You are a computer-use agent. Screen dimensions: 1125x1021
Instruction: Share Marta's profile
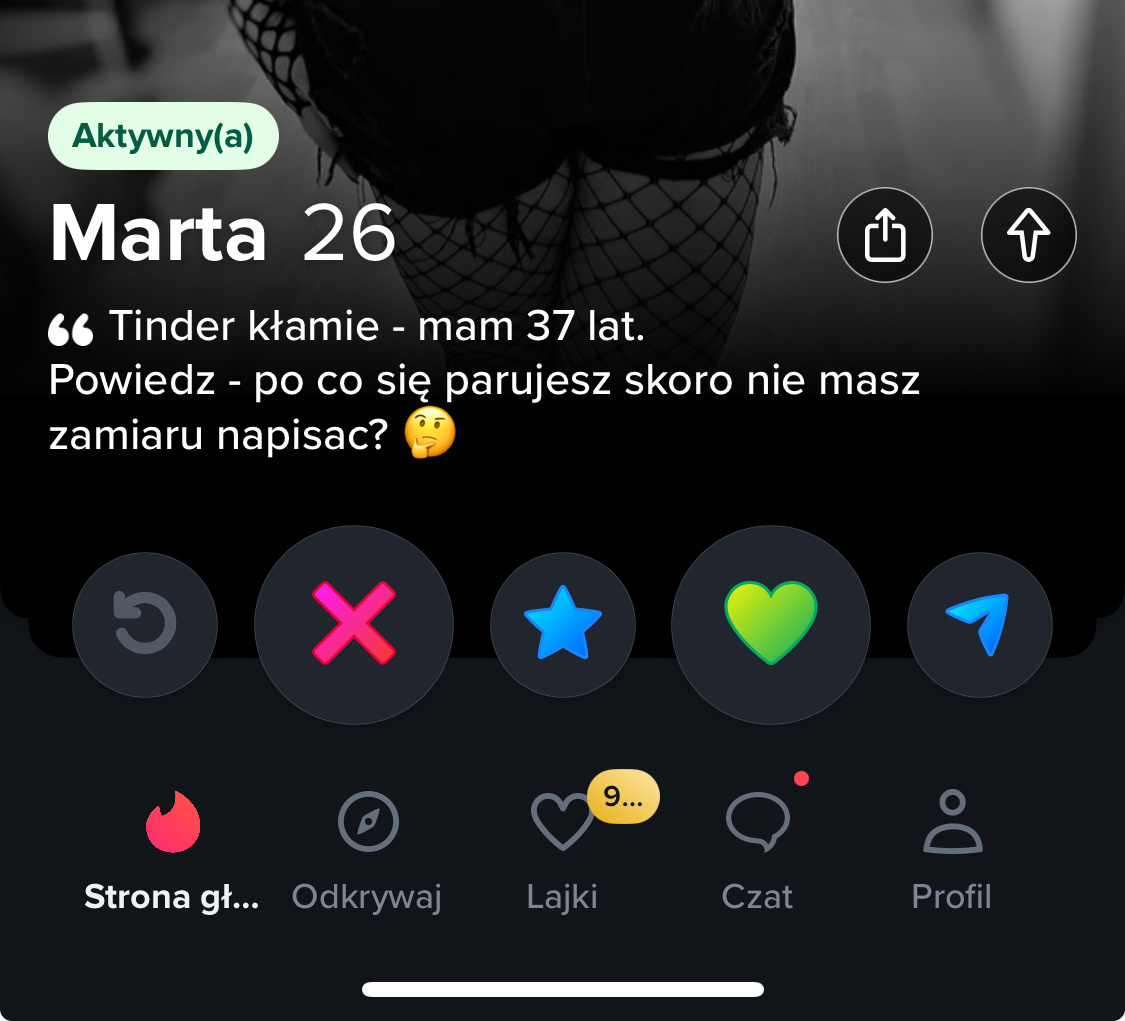coord(884,236)
